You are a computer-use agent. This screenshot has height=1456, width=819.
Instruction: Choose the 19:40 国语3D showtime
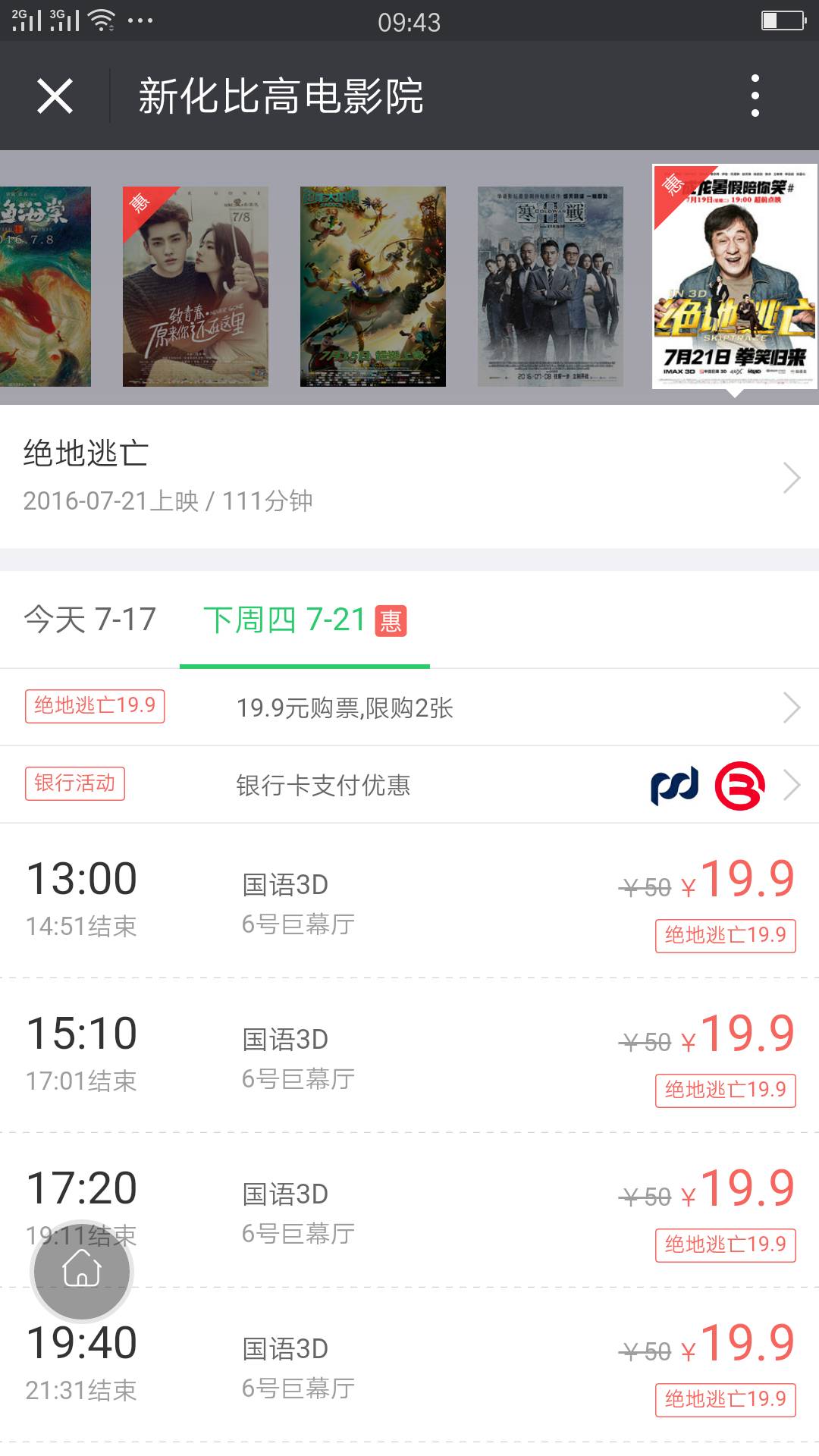point(409,1366)
